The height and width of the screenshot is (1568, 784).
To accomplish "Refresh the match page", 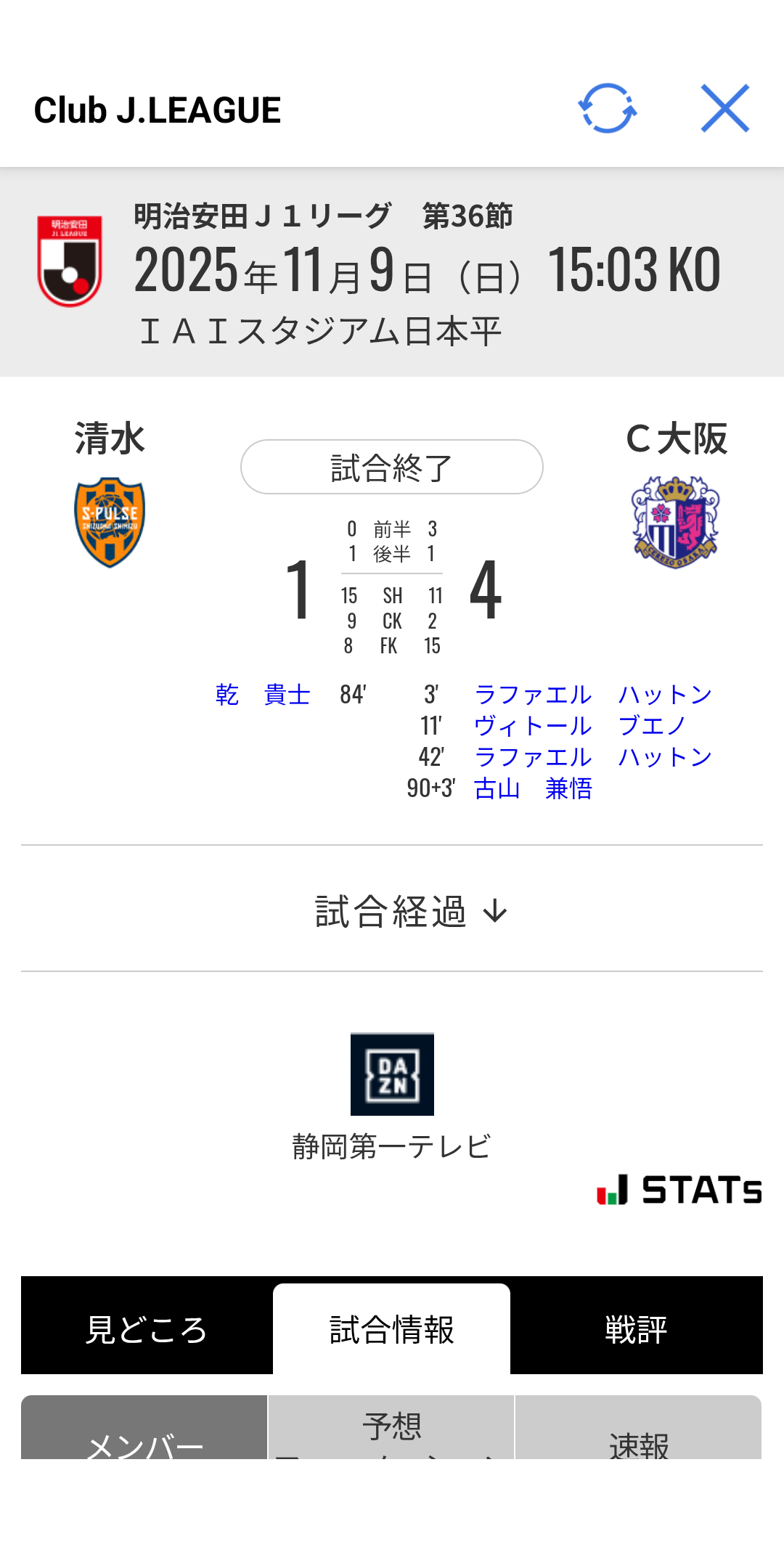I will (607, 109).
